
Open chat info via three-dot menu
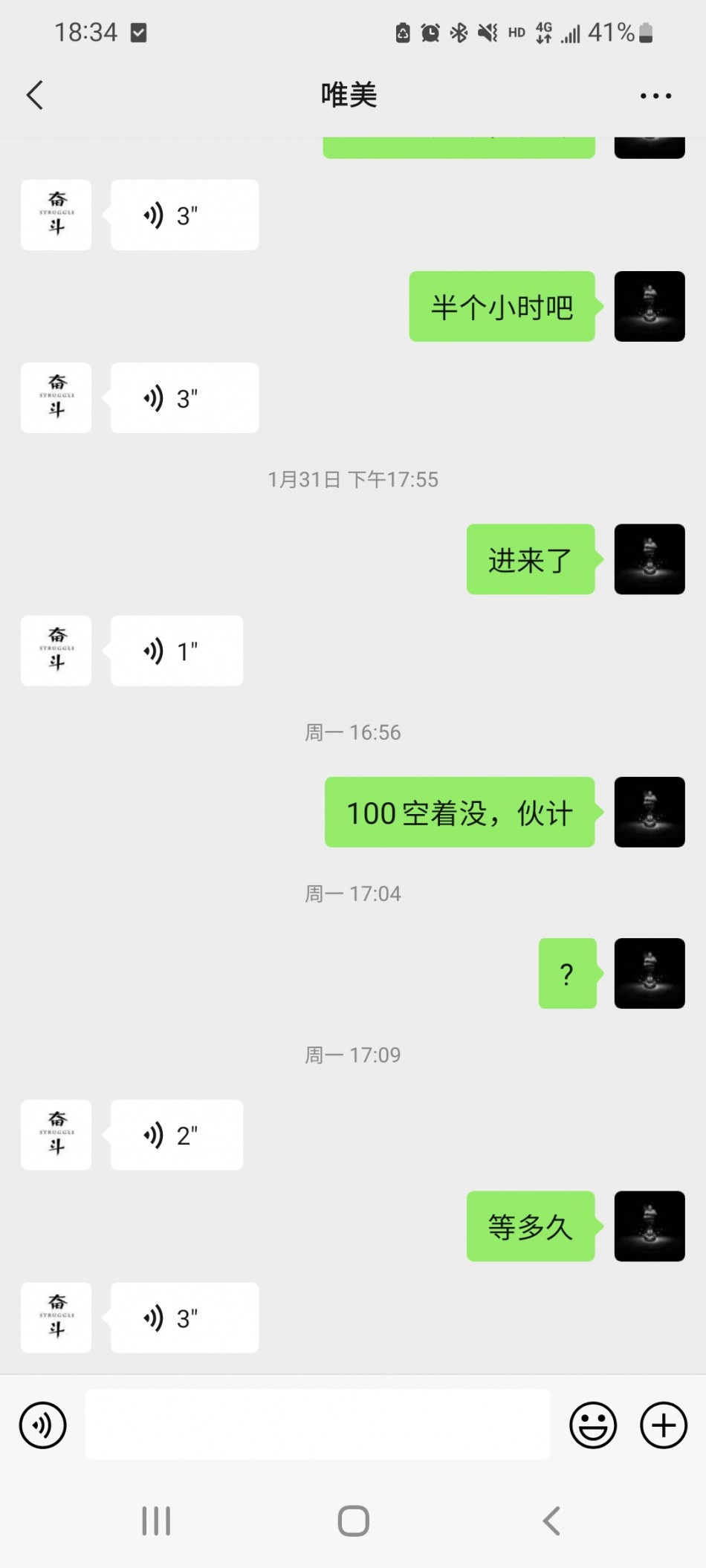(655, 96)
